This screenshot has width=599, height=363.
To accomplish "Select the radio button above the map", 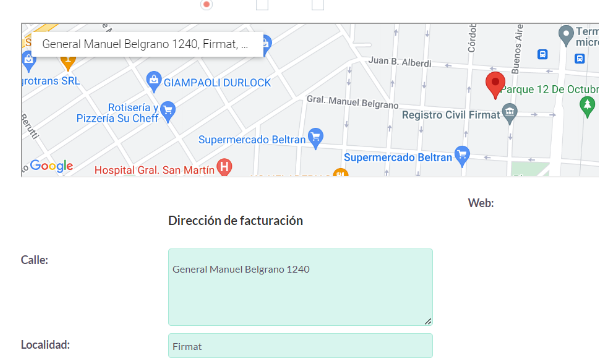I will click(206, 5).
